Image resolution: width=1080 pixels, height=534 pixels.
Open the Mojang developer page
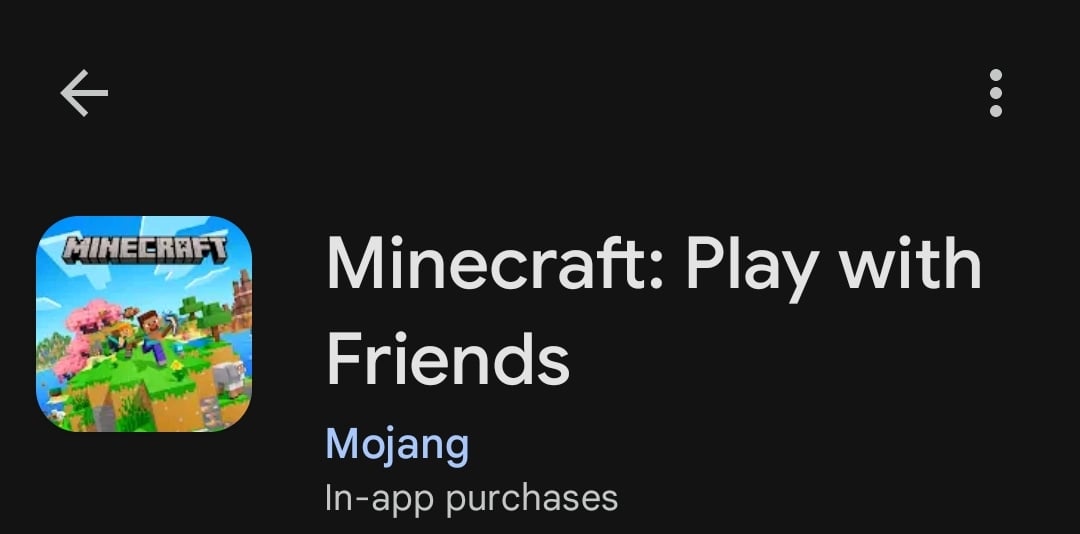pyautogui.click(x=397, y=443)
